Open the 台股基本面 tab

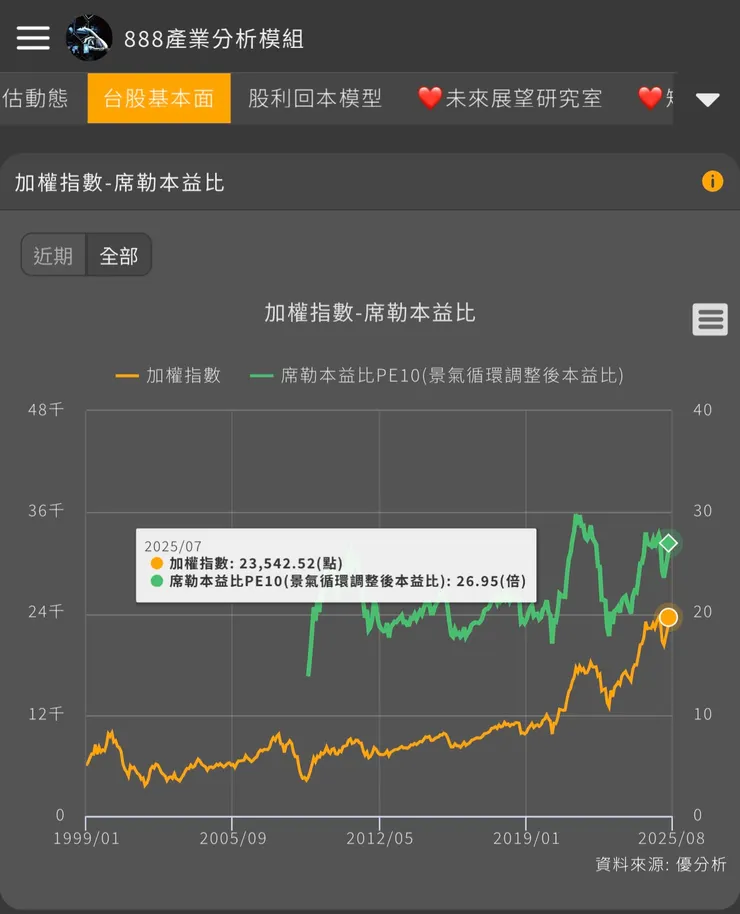coord(159,98)
